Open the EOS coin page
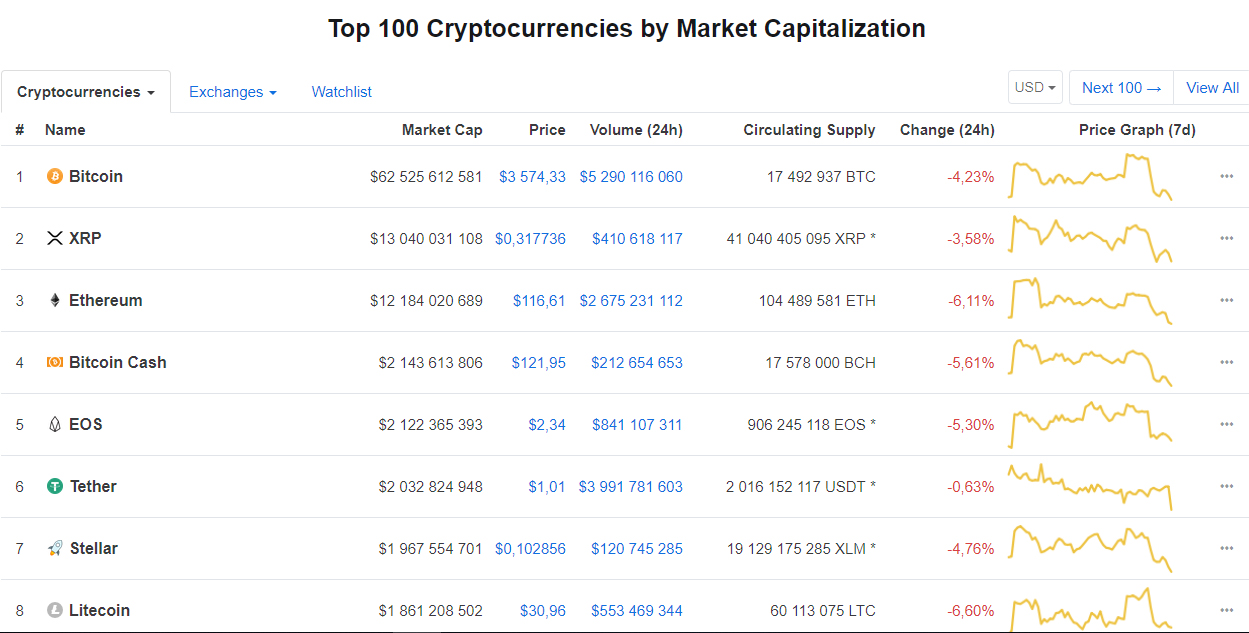This screenshot has height=633, width=1249. [x=86, y=424]
